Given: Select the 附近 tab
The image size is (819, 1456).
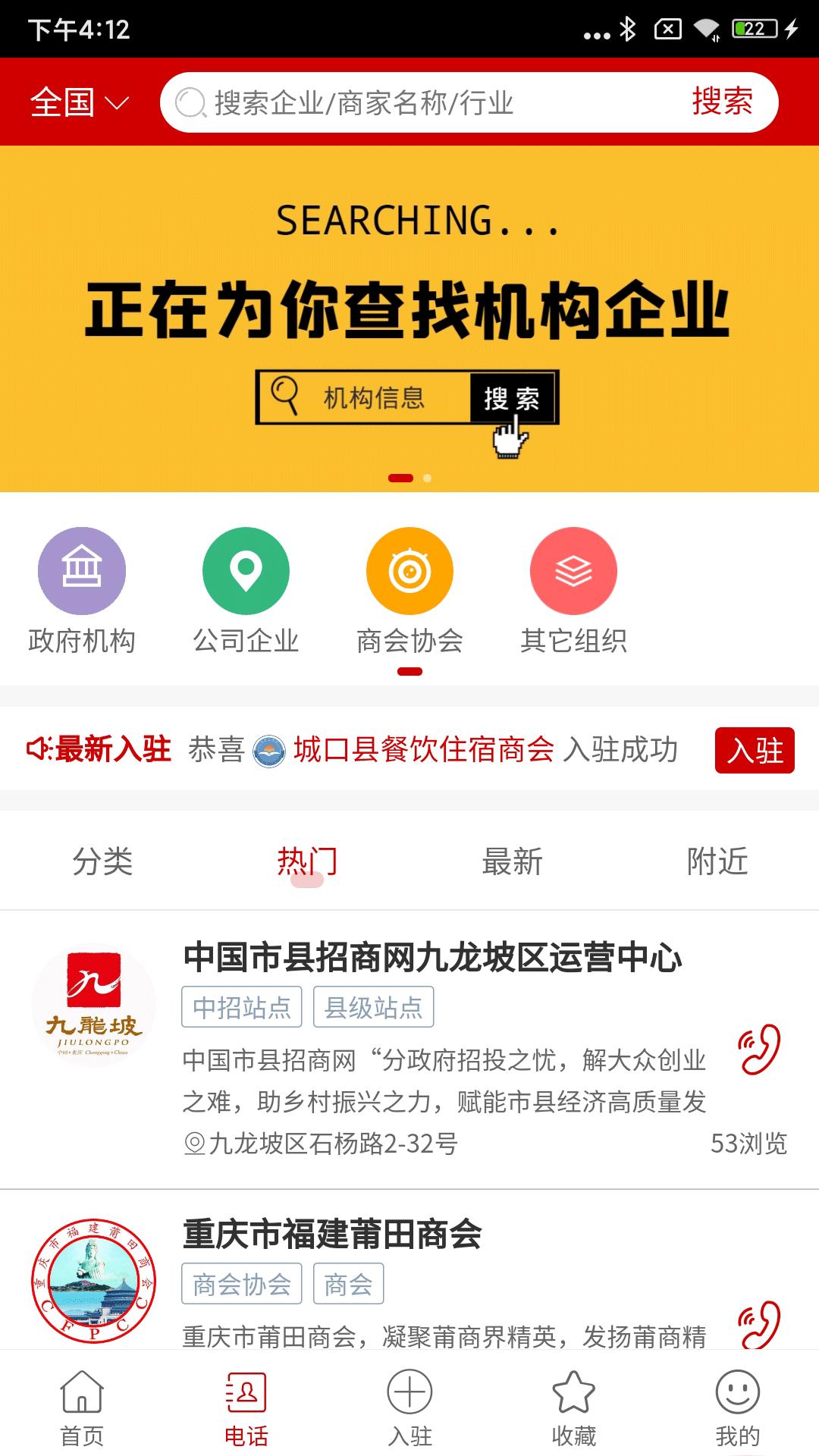Looking at the screenshot, I should click(x=717, y=861).
